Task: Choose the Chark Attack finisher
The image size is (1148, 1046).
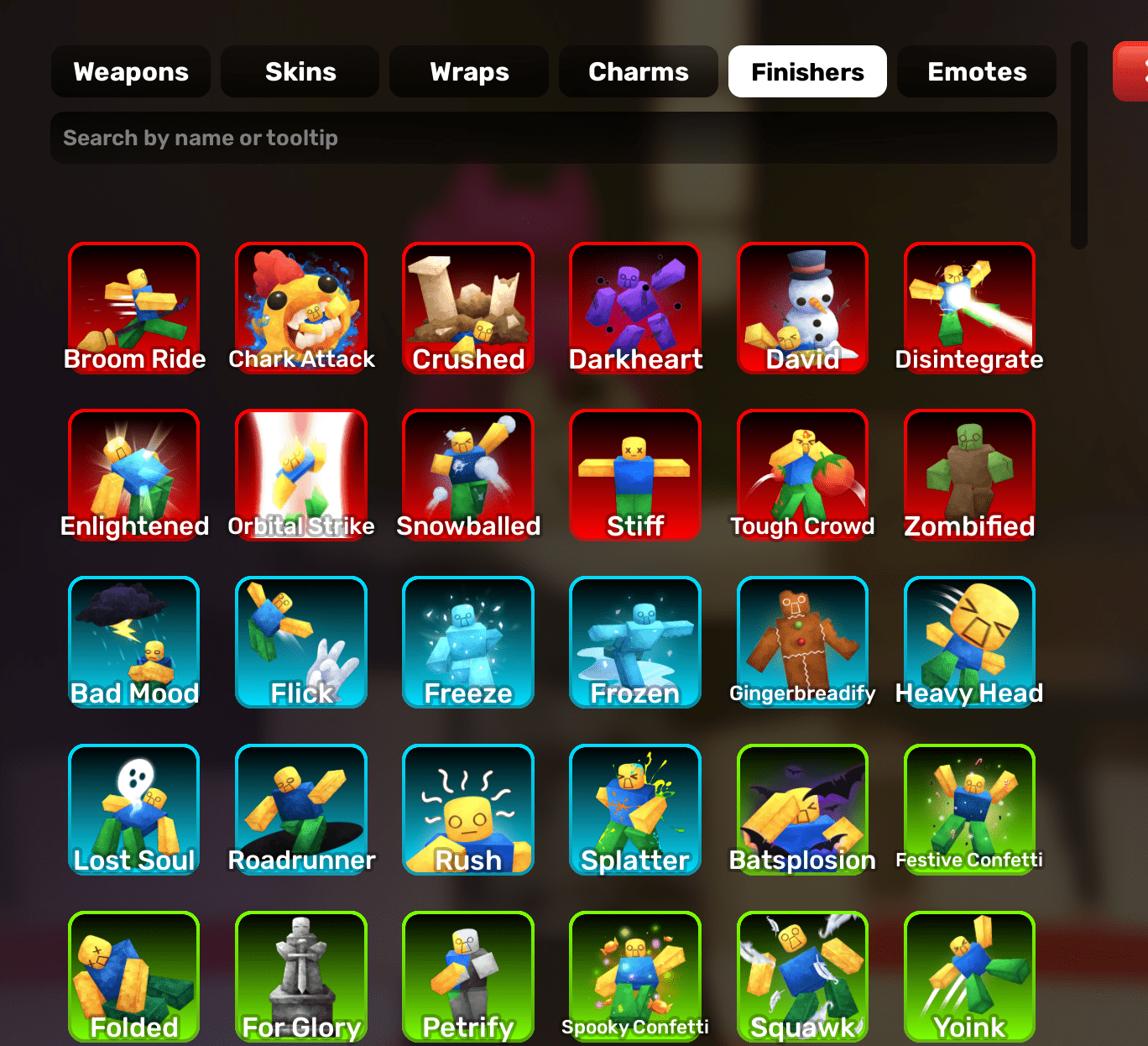Action: [x=301, y=307]
